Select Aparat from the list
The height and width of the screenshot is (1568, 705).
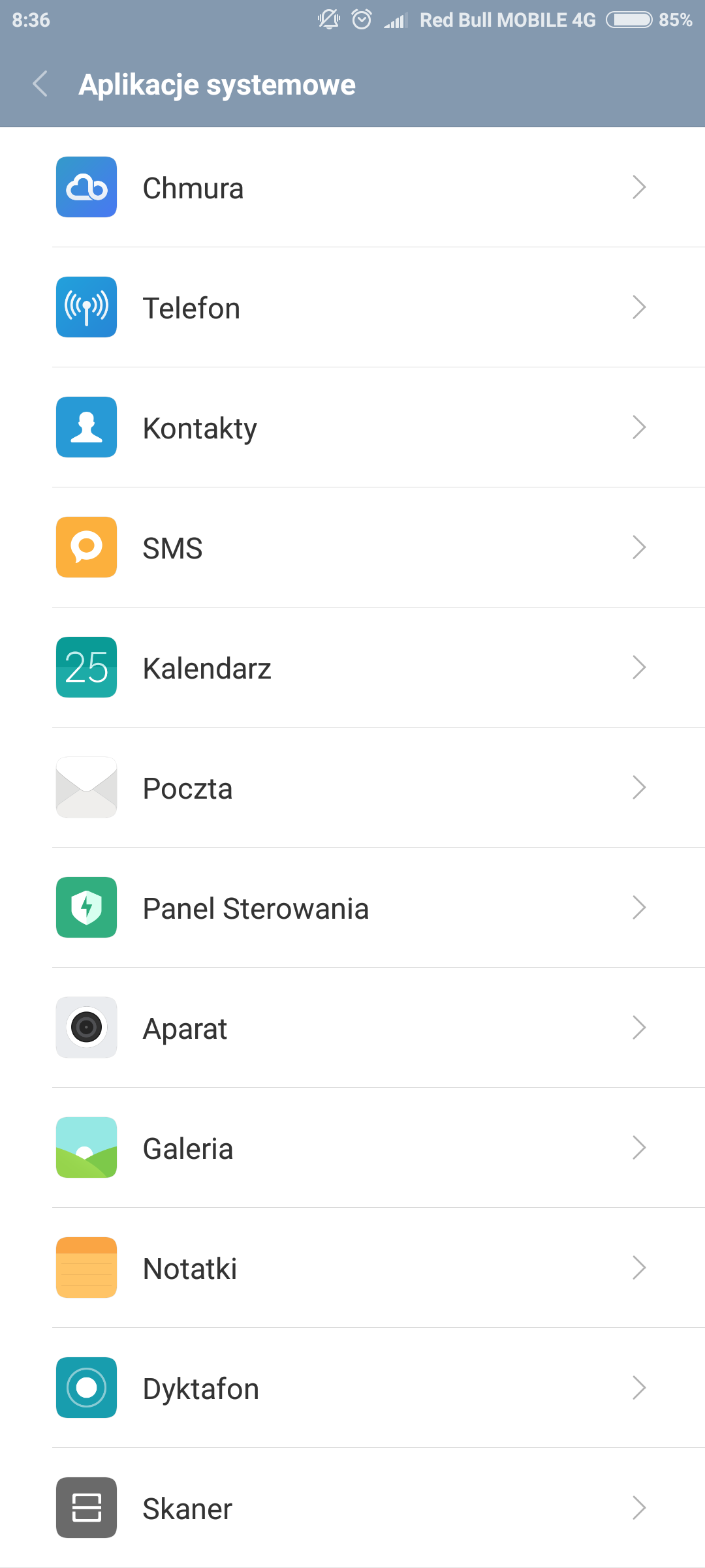coord(352,1028)
